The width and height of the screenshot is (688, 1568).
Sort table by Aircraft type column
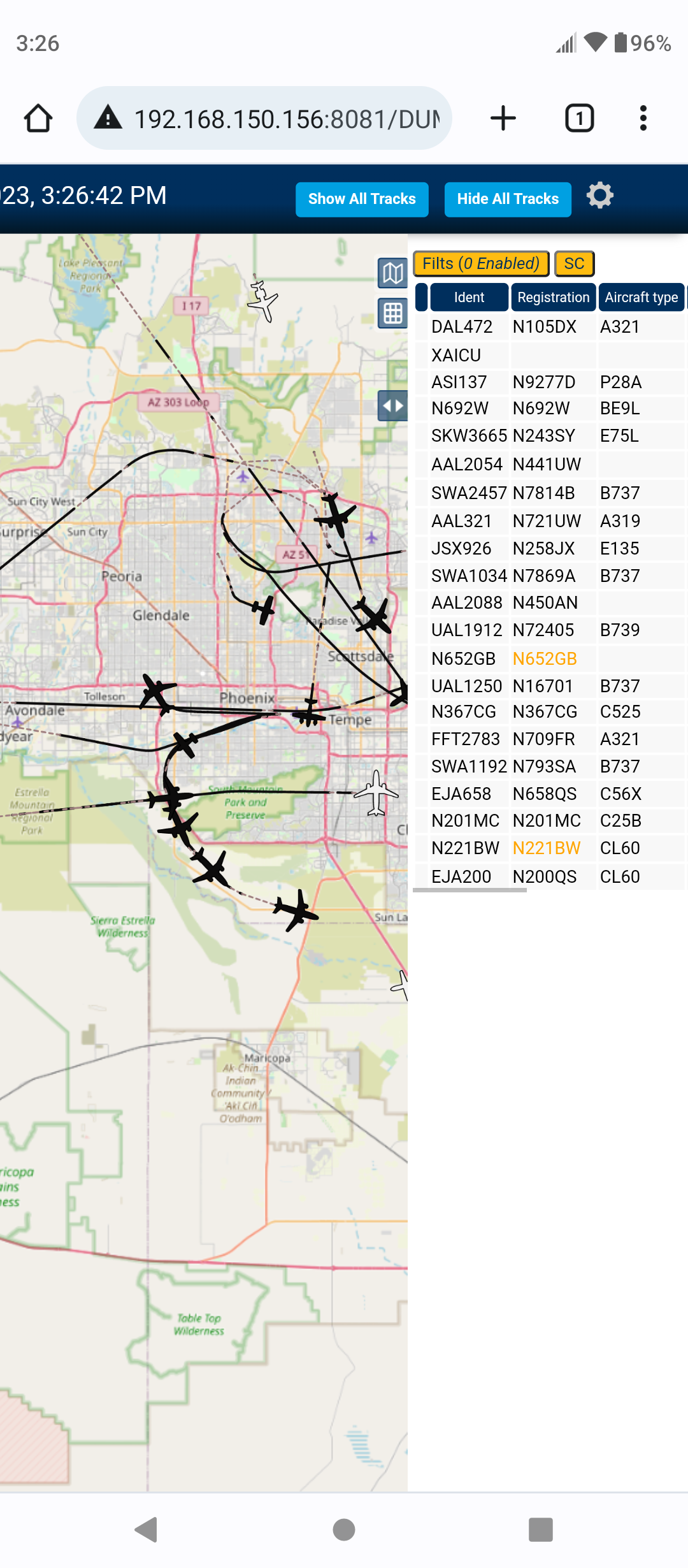click(641, 298)
